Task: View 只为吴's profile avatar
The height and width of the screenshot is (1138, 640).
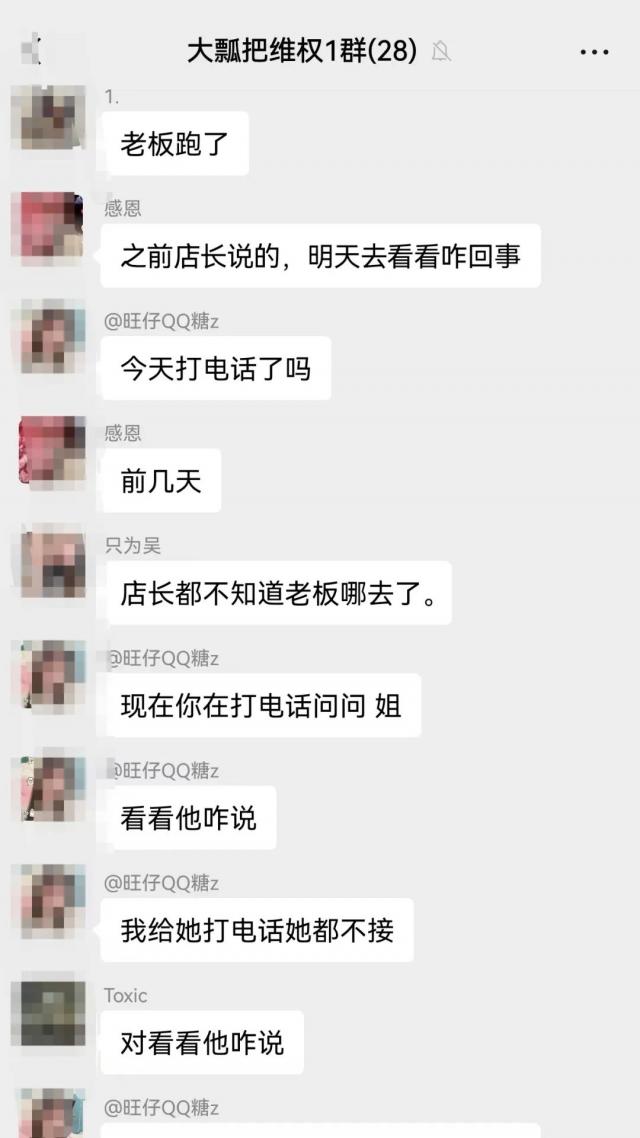Action: point(47,566)
